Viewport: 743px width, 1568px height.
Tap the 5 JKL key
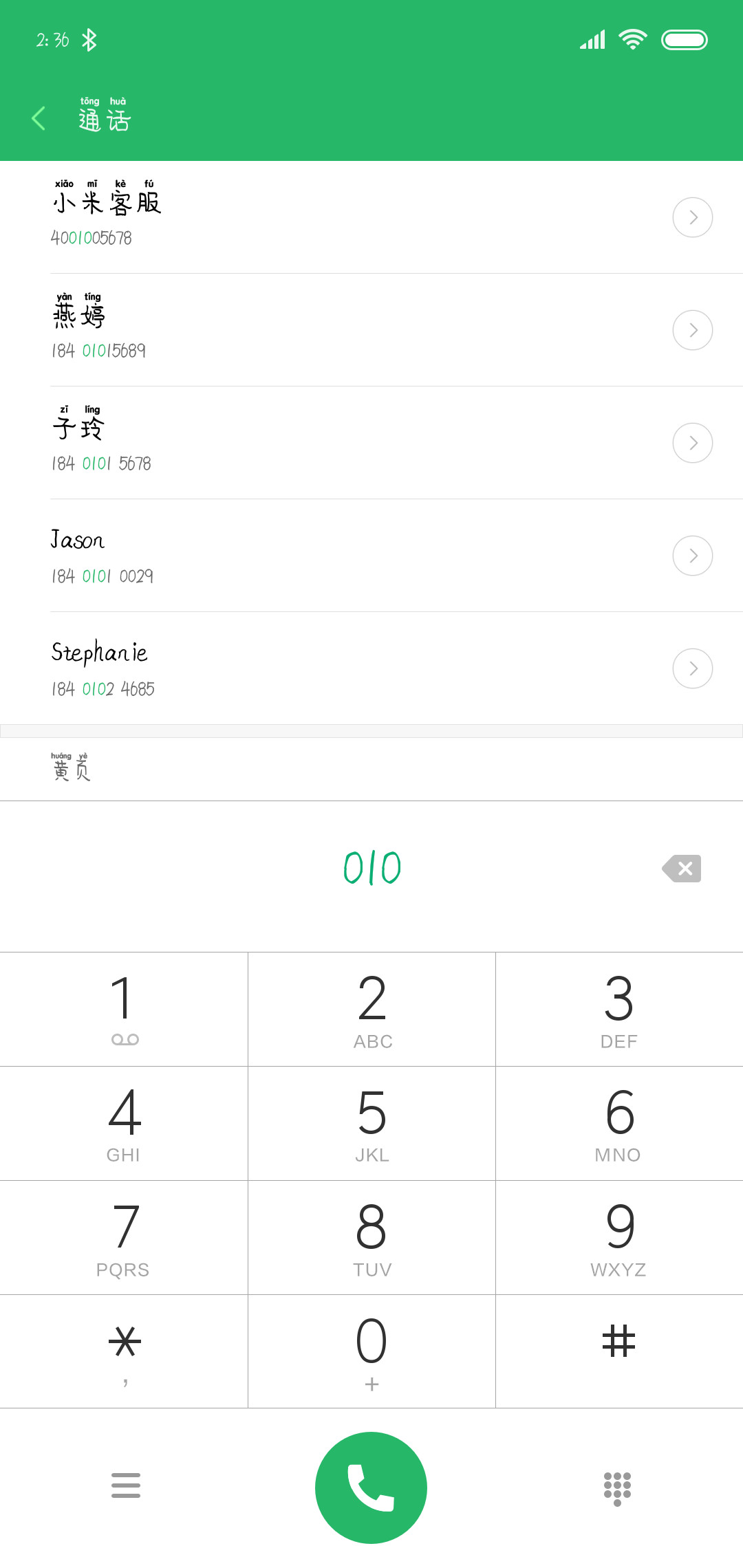(371, 1124)
